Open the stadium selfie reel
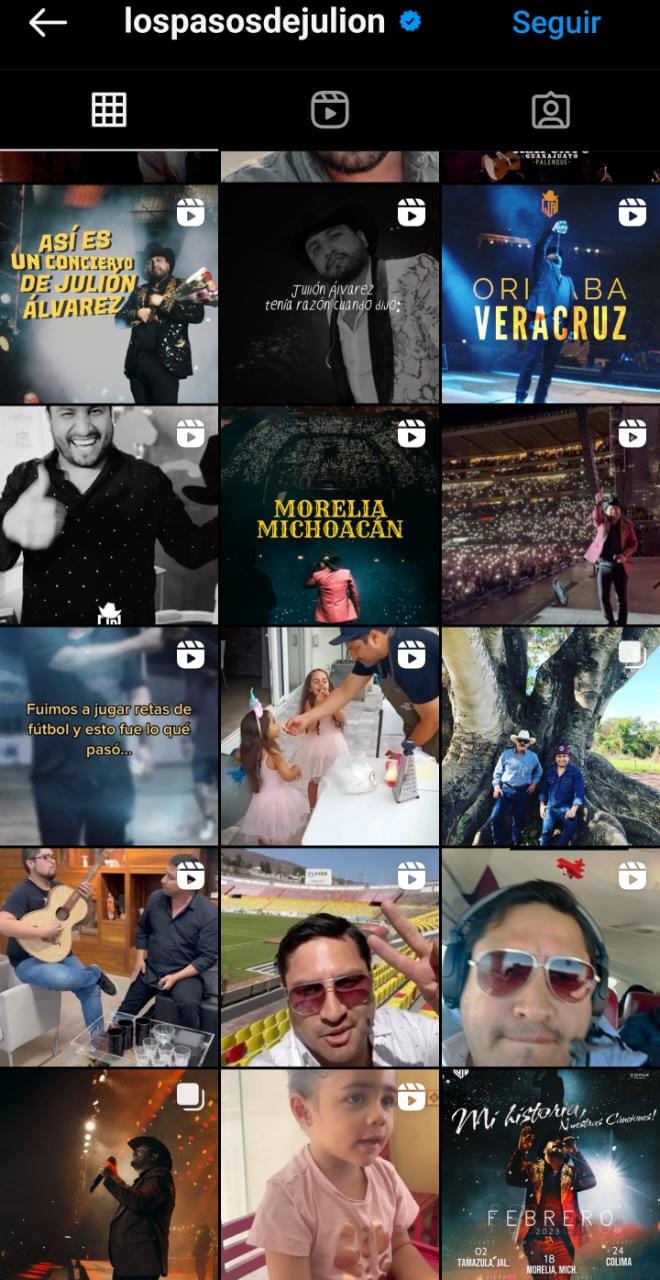This screenshot has height=1280, width=660. 330,957
